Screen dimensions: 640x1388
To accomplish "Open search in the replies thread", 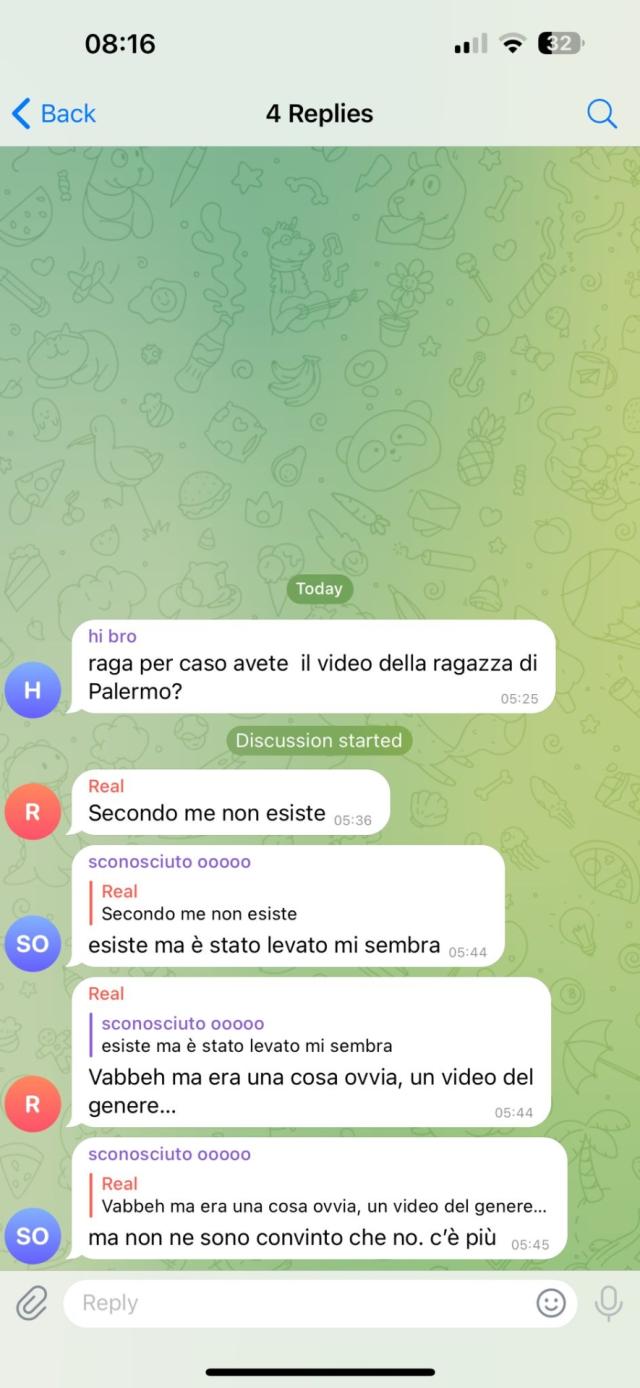I will coord(601,114).
